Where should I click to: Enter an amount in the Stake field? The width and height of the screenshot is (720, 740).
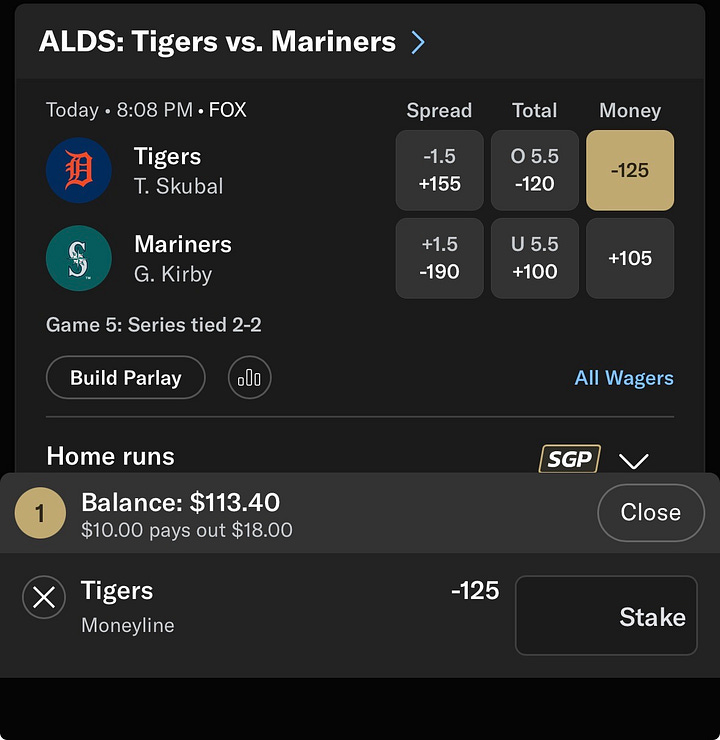tap(606, 615)
